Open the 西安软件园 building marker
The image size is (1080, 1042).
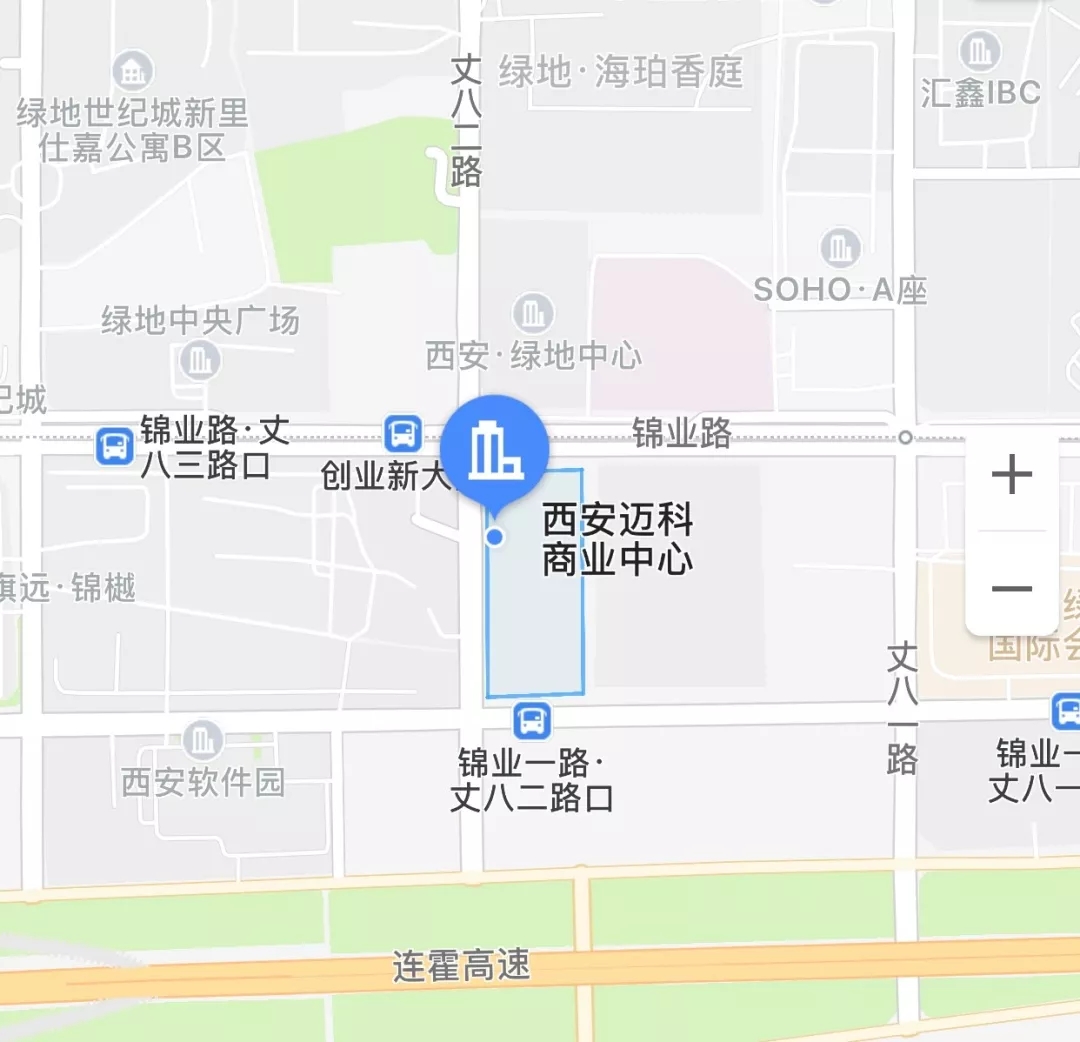click(x=203, y=741)
